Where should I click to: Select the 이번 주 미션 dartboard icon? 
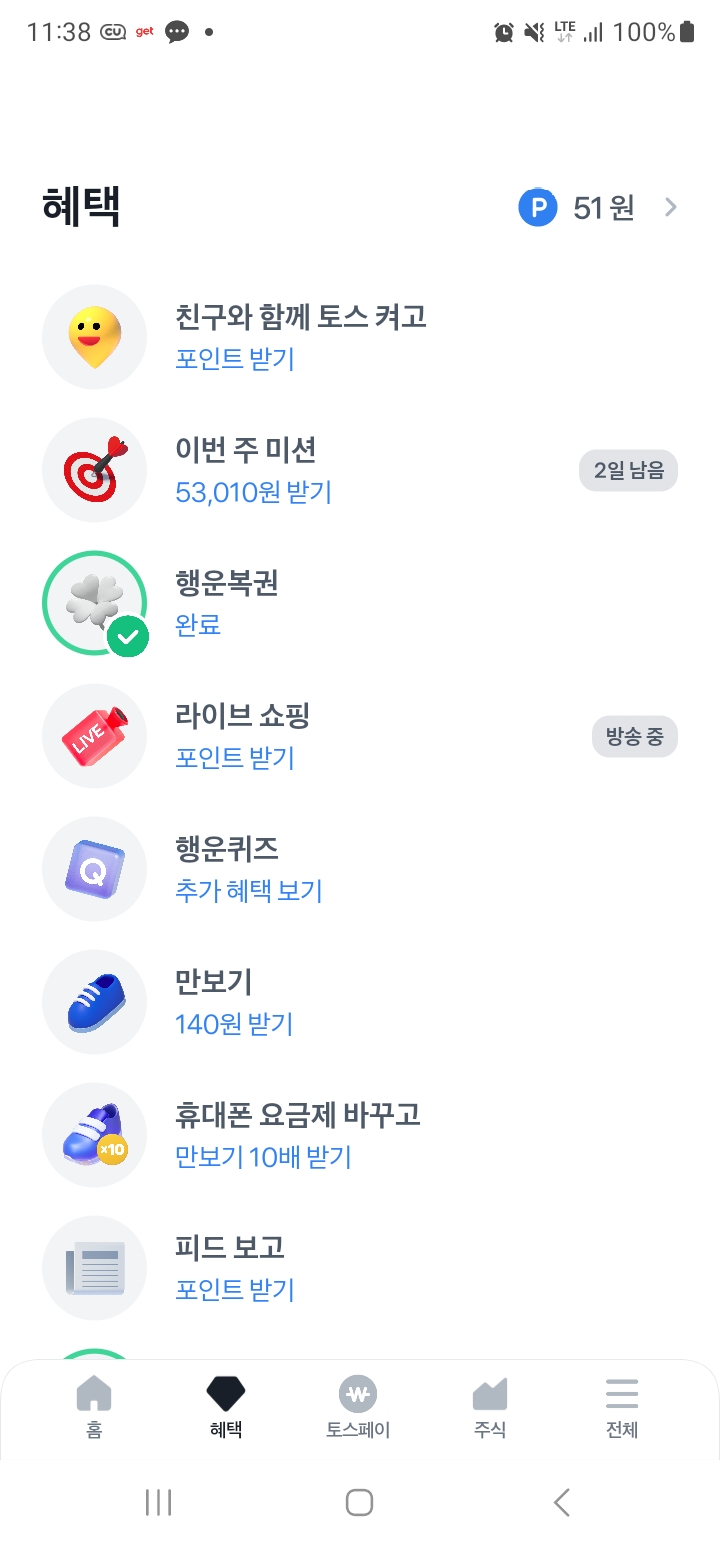94,470
